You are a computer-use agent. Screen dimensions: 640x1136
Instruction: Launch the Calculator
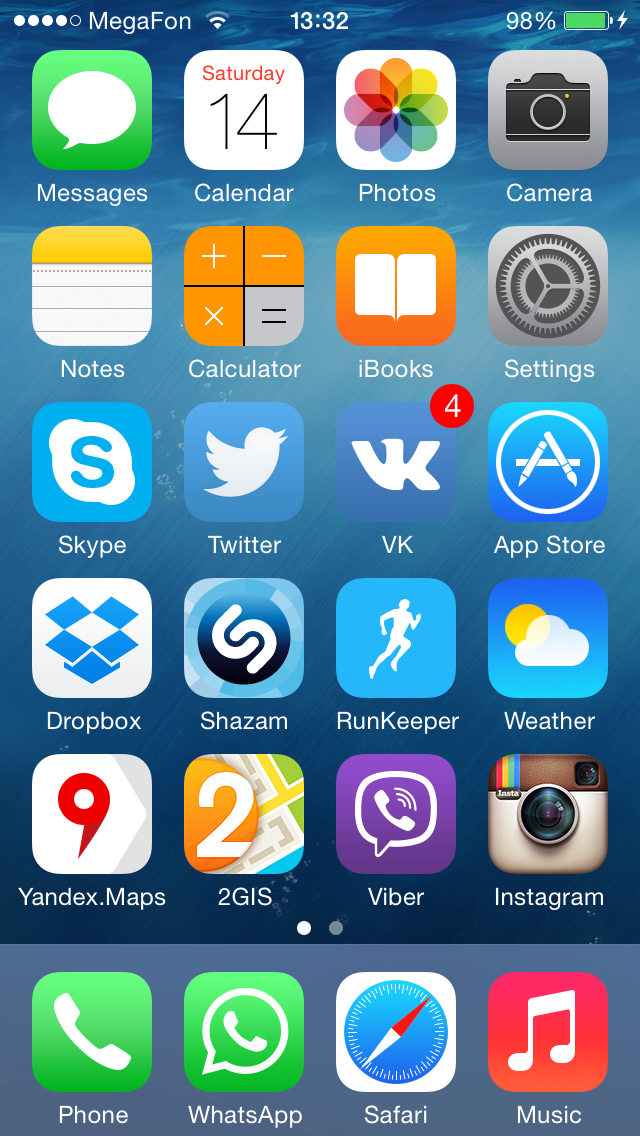(244, 287)
